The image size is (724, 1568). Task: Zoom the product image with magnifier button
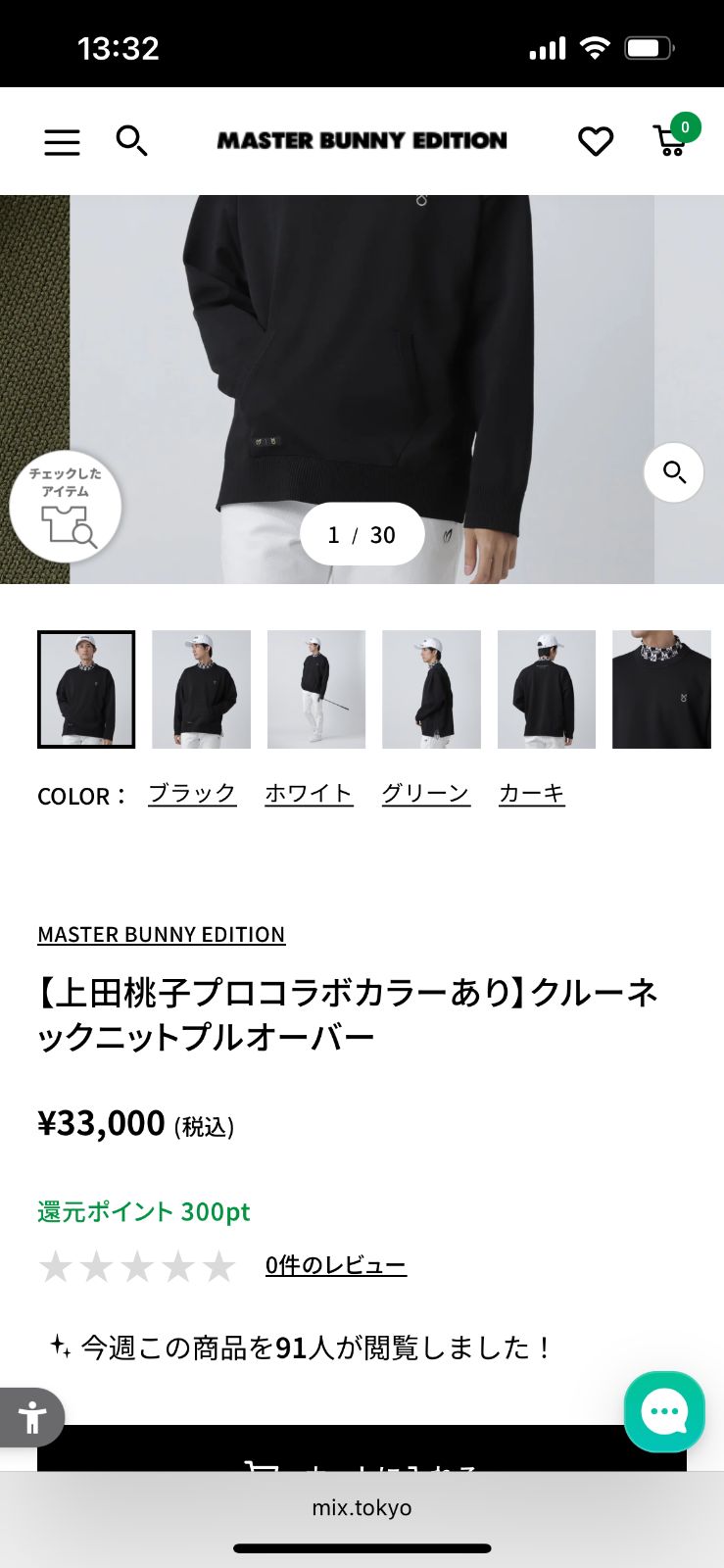click(x=673, y=472)
